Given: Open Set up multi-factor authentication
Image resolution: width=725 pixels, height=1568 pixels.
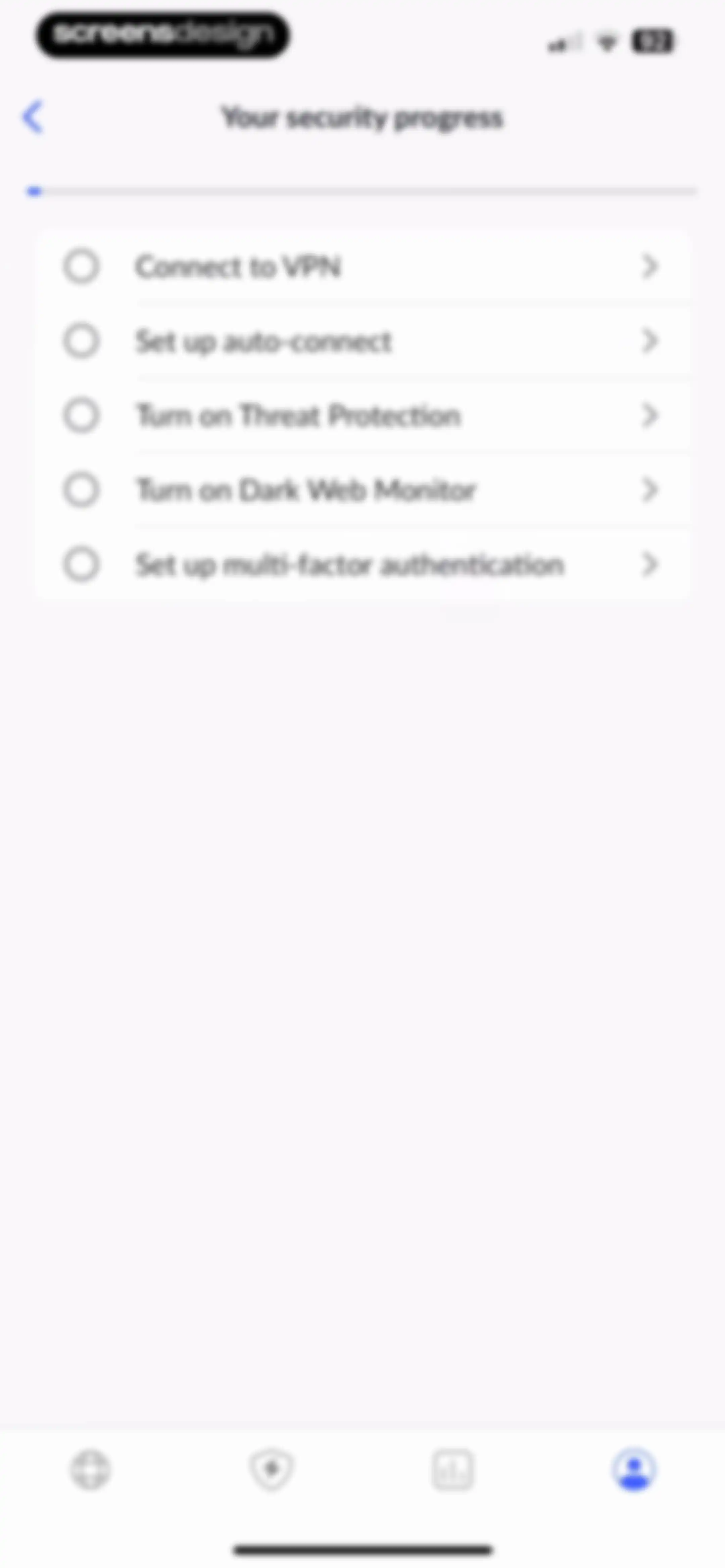Looking at the screenshot, I should (x=362, y=565).
